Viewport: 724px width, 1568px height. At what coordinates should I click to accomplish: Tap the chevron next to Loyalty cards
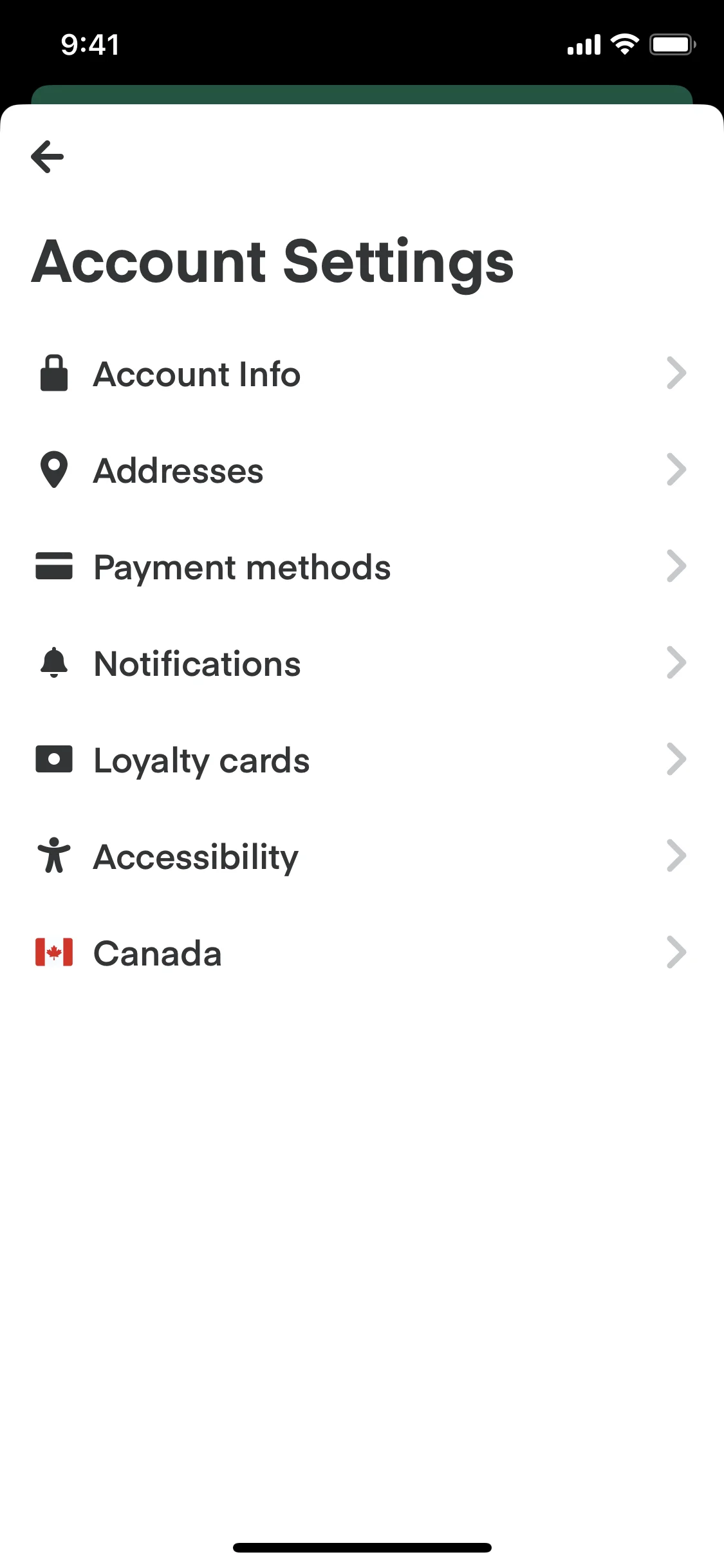coord(677,760)
